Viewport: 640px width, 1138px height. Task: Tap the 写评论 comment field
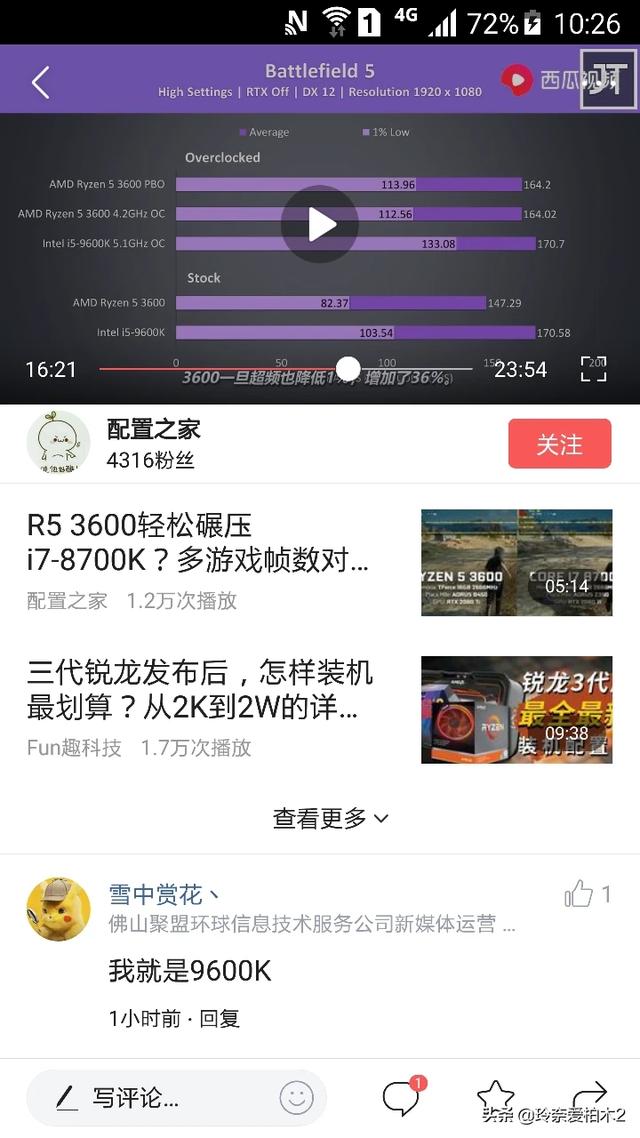click(176, 1098)
